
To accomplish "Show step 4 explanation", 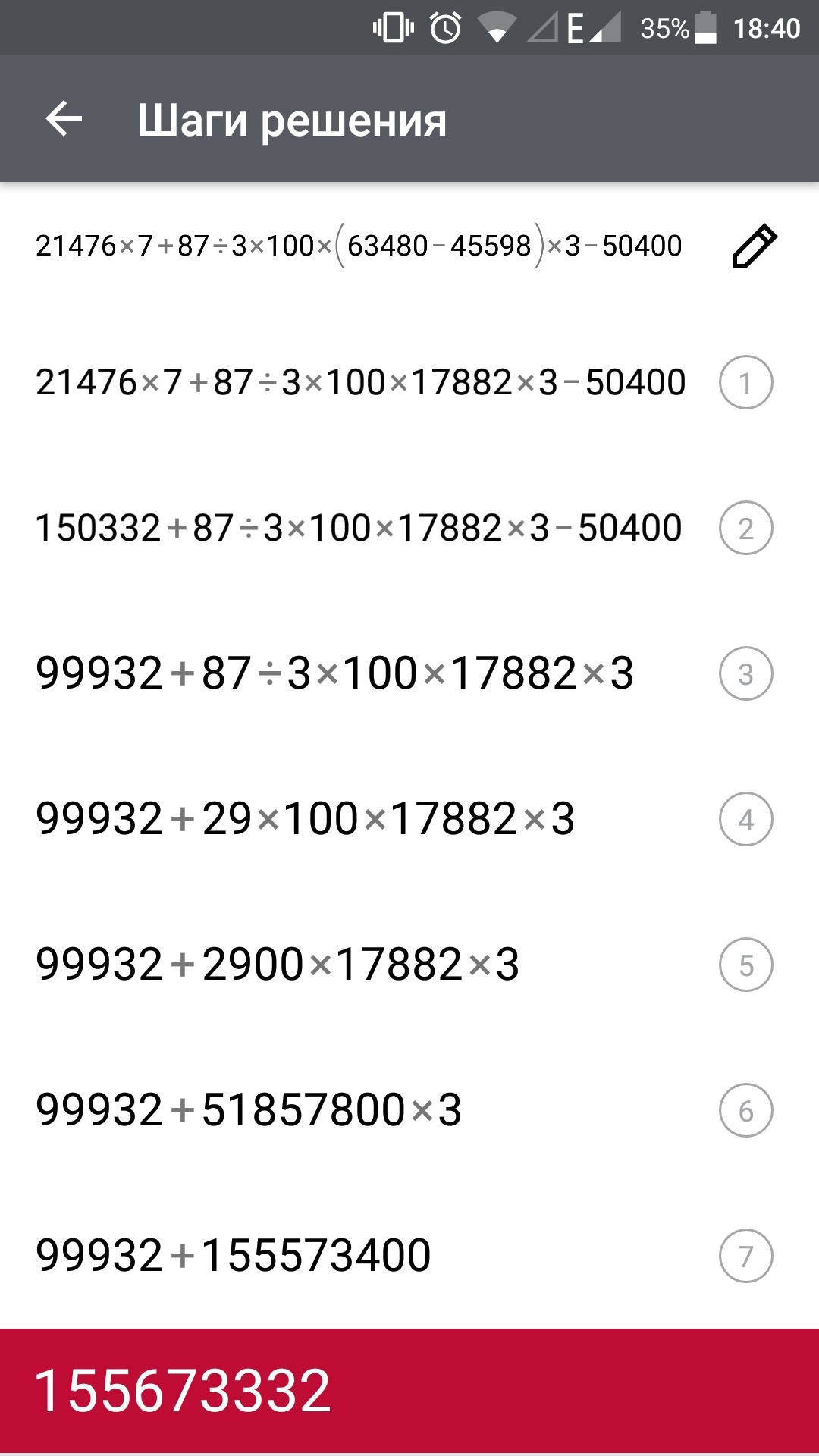I will 745,819.
